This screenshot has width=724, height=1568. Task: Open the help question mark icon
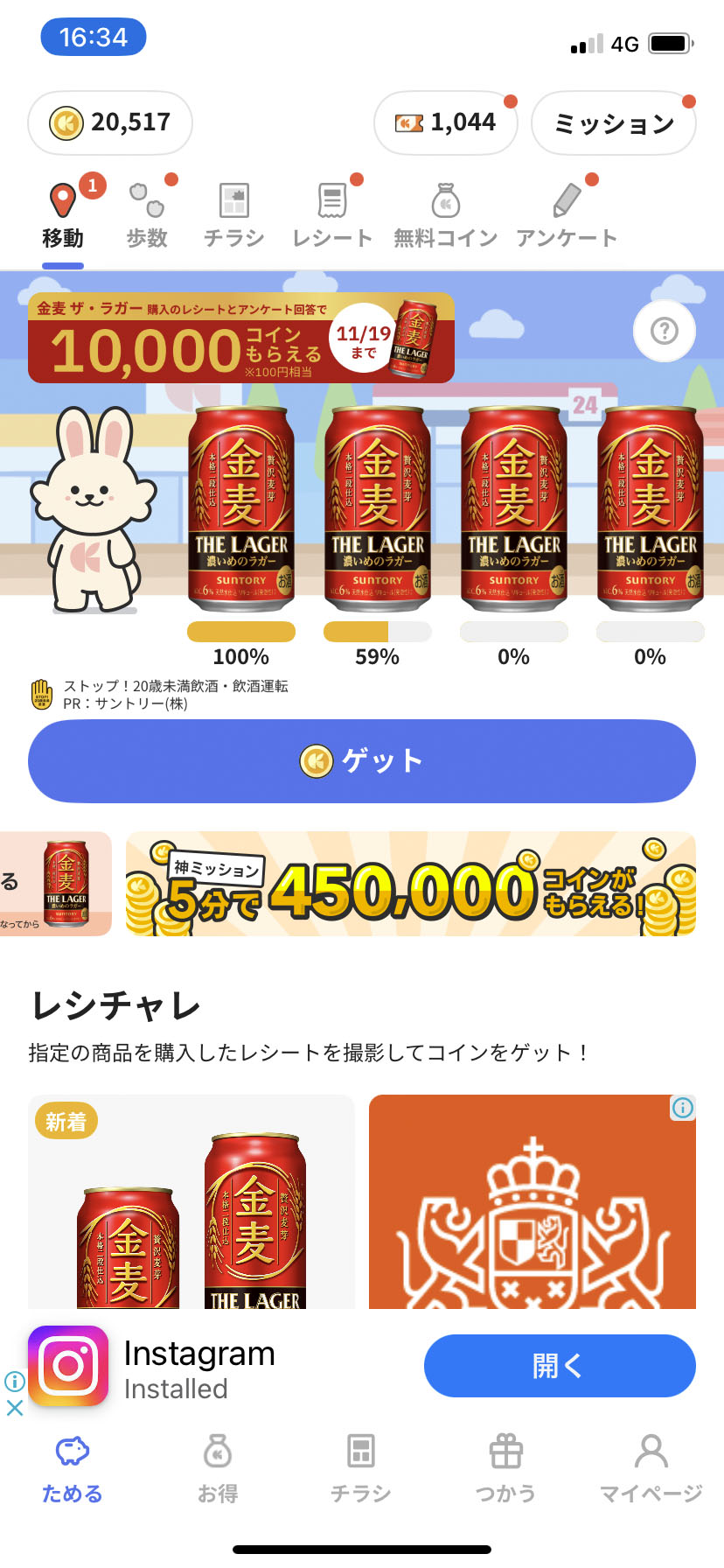click(x=665, y=331)
